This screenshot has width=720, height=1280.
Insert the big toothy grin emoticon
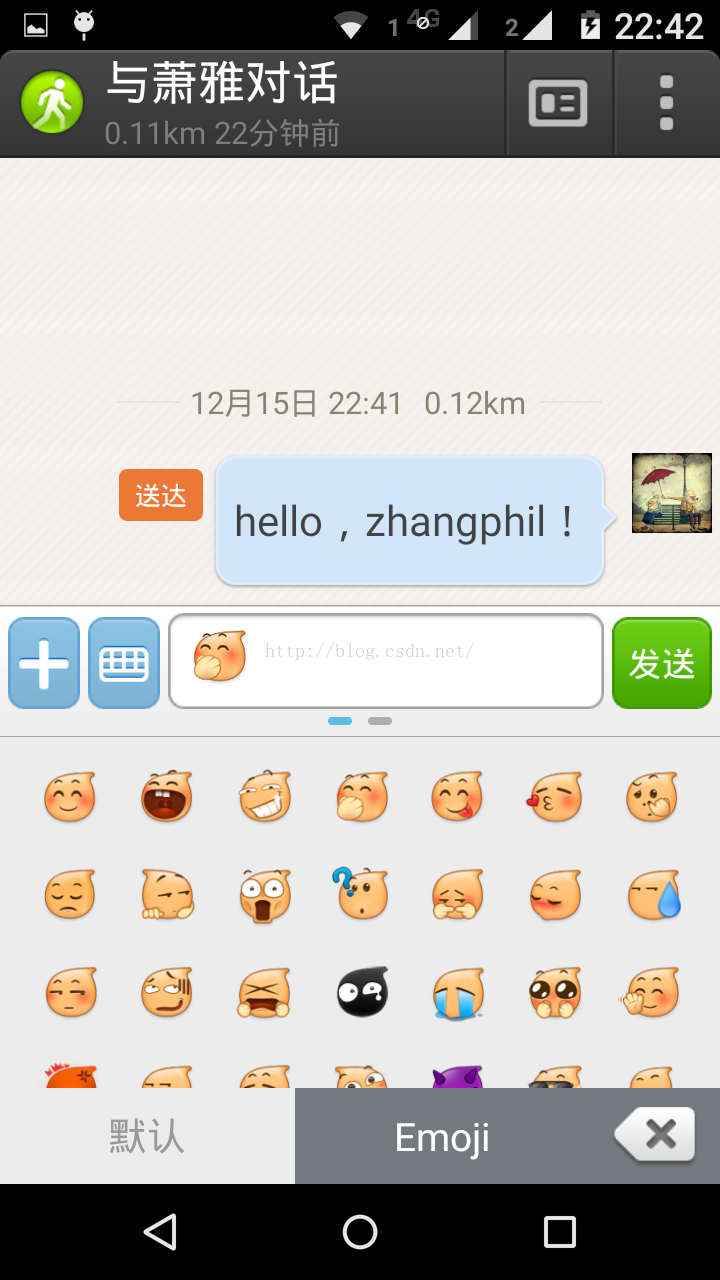click(264, 797)
